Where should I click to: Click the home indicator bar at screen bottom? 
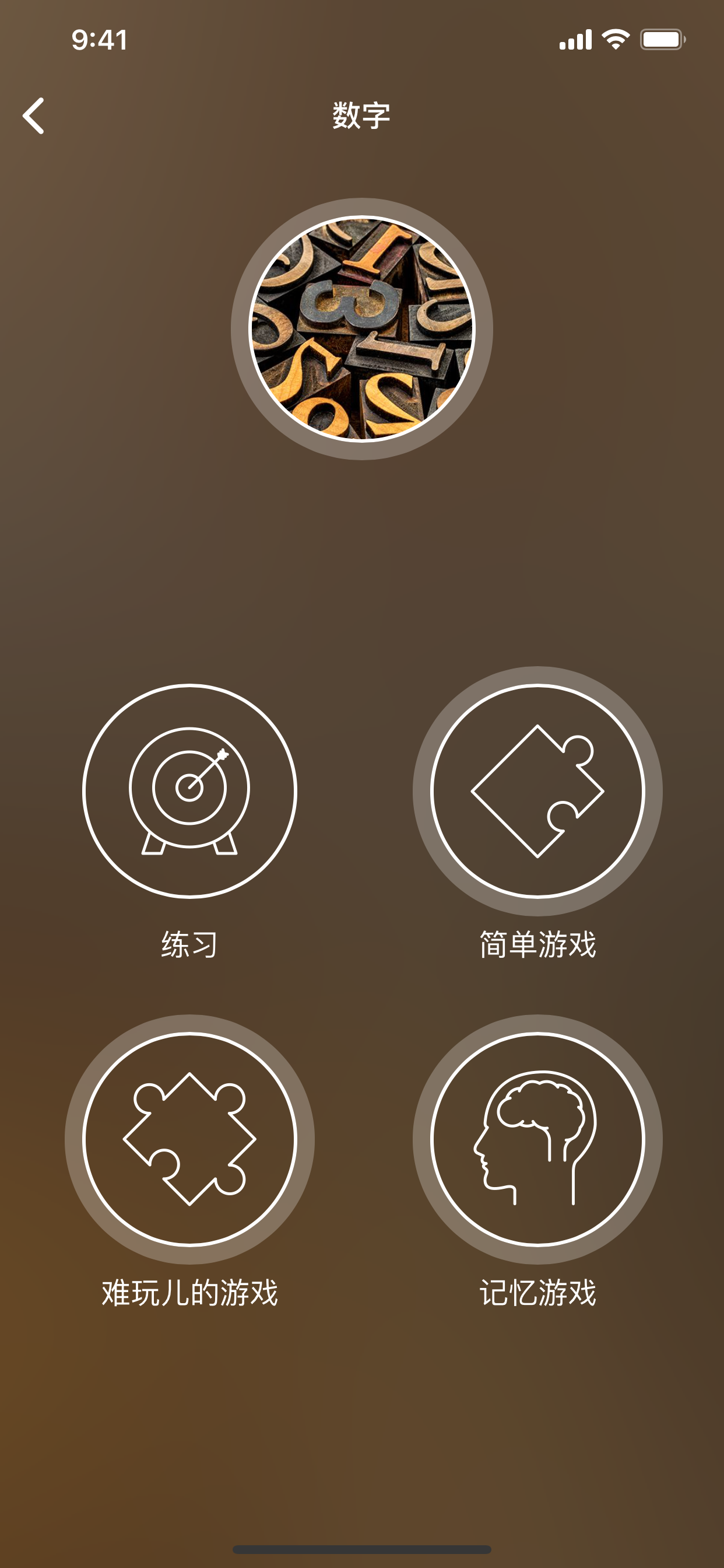(362, 1548)
